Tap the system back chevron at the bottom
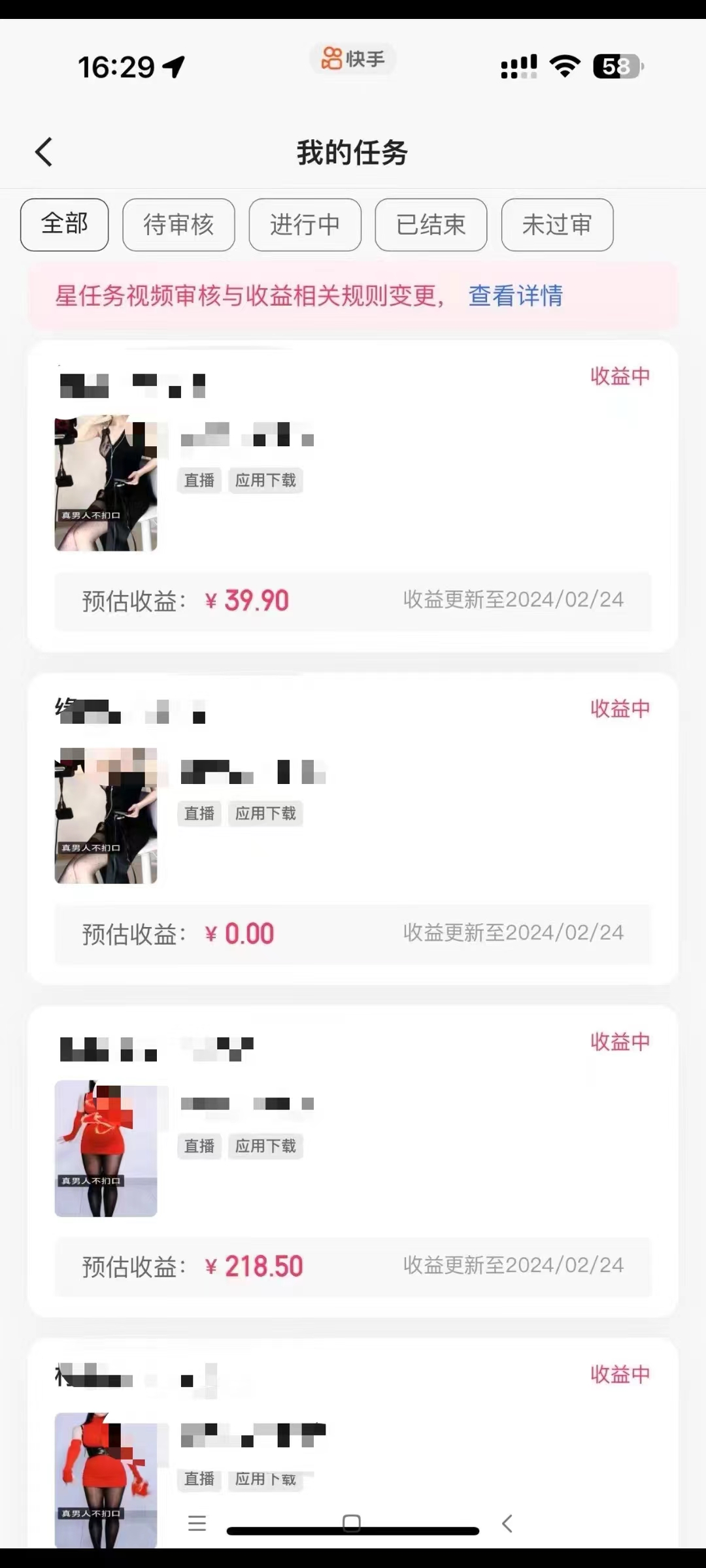The height and width of the screenshot is (1568, 706). (x=507, y=1524)
